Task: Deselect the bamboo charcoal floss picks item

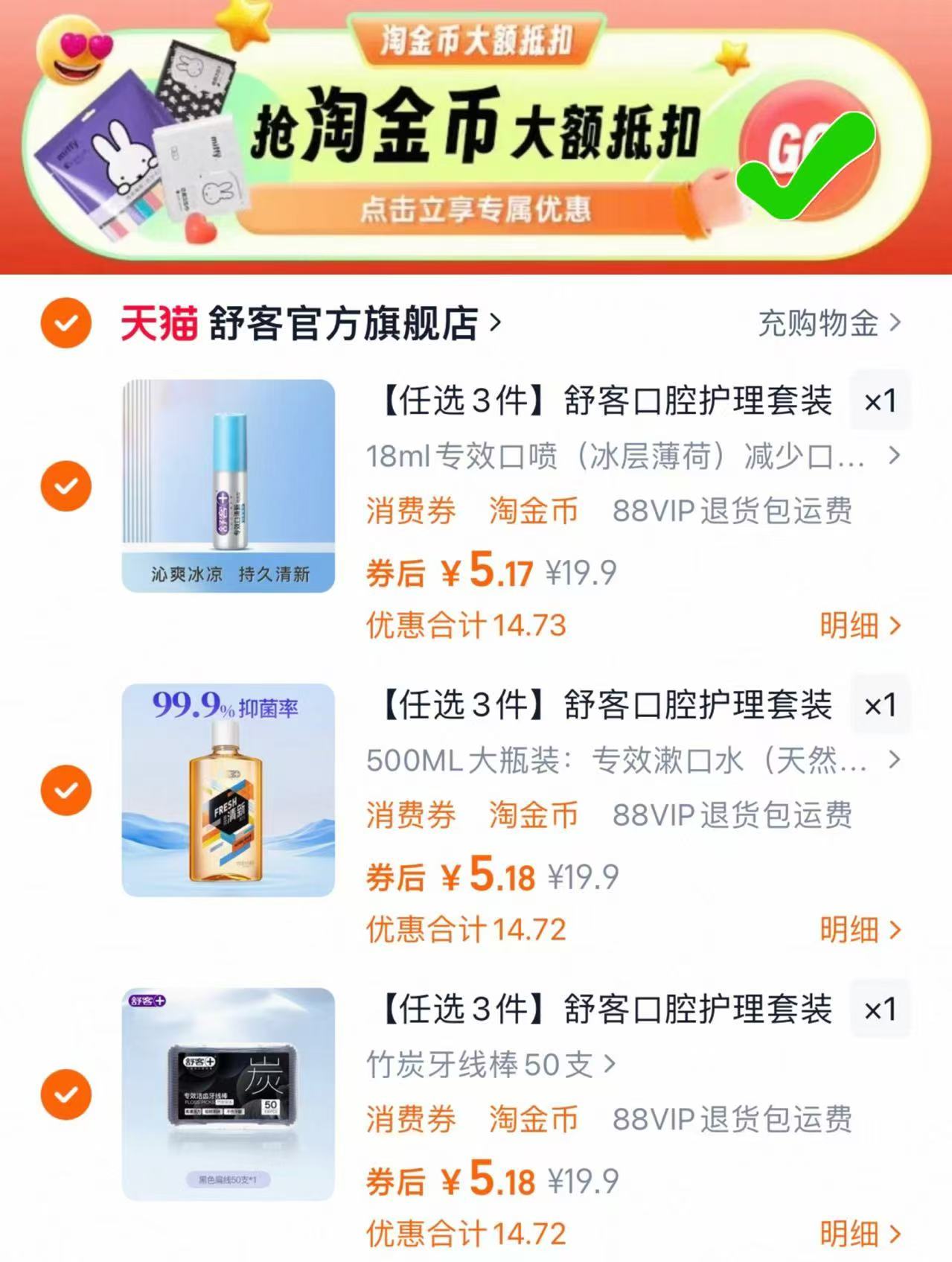Action: [x=66, y=1094]
